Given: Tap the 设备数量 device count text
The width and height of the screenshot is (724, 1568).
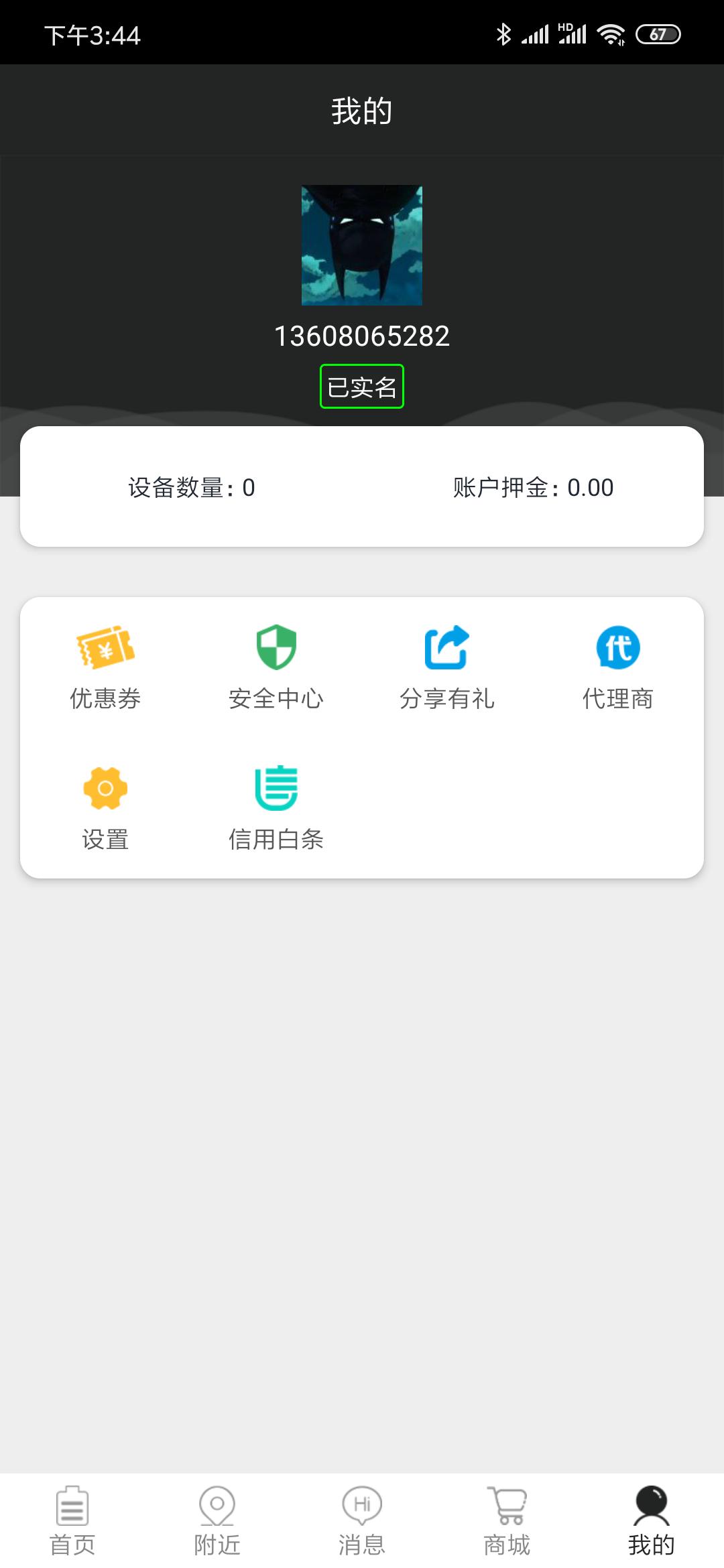Looking at the screenshot, I should point(190,487).
